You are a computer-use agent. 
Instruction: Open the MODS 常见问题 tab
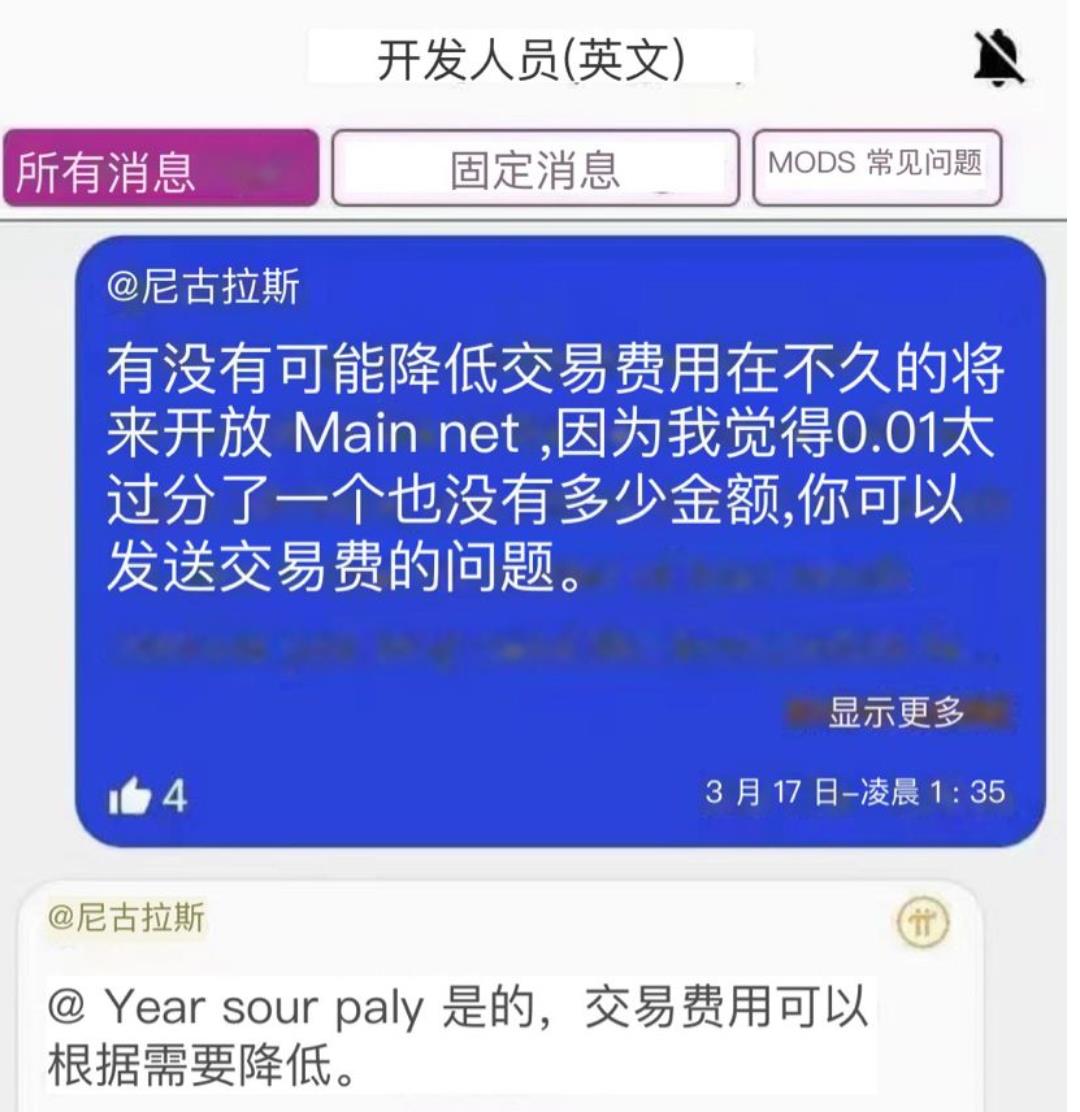[x=876, y=166]
